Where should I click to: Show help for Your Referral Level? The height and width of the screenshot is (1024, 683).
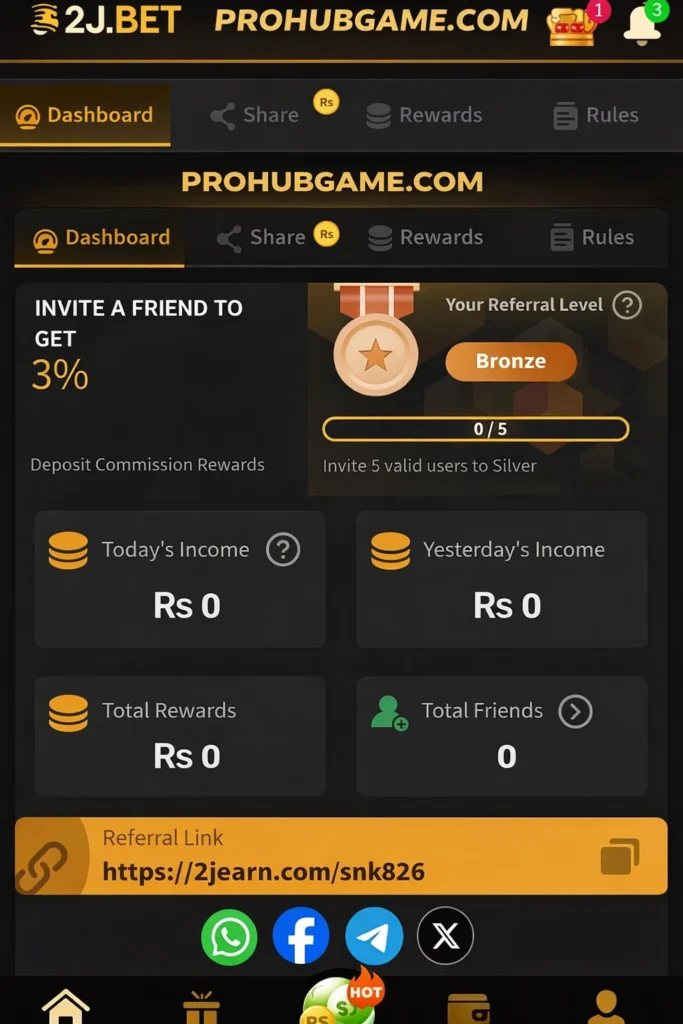coord(627,305)
